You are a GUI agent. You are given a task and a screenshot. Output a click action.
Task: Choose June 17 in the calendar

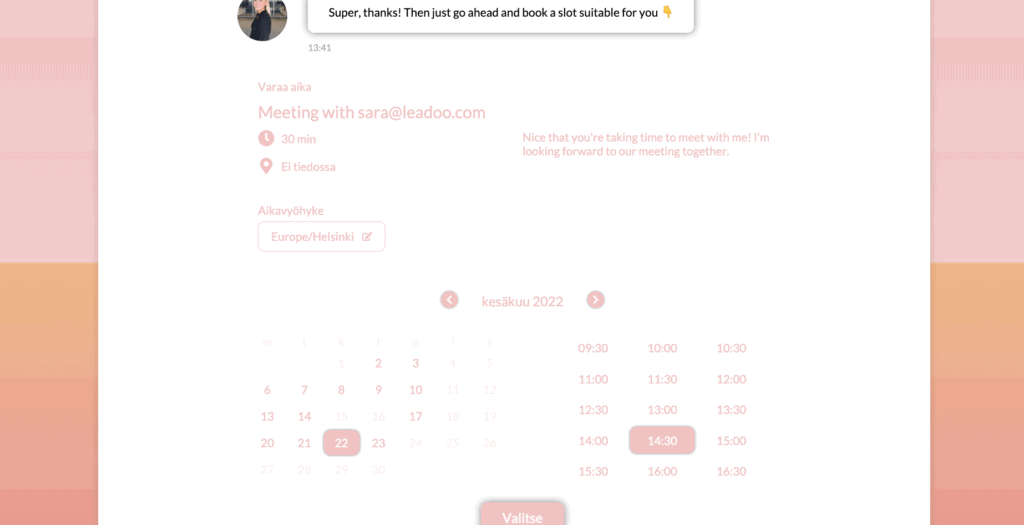(x=415, y=417)
